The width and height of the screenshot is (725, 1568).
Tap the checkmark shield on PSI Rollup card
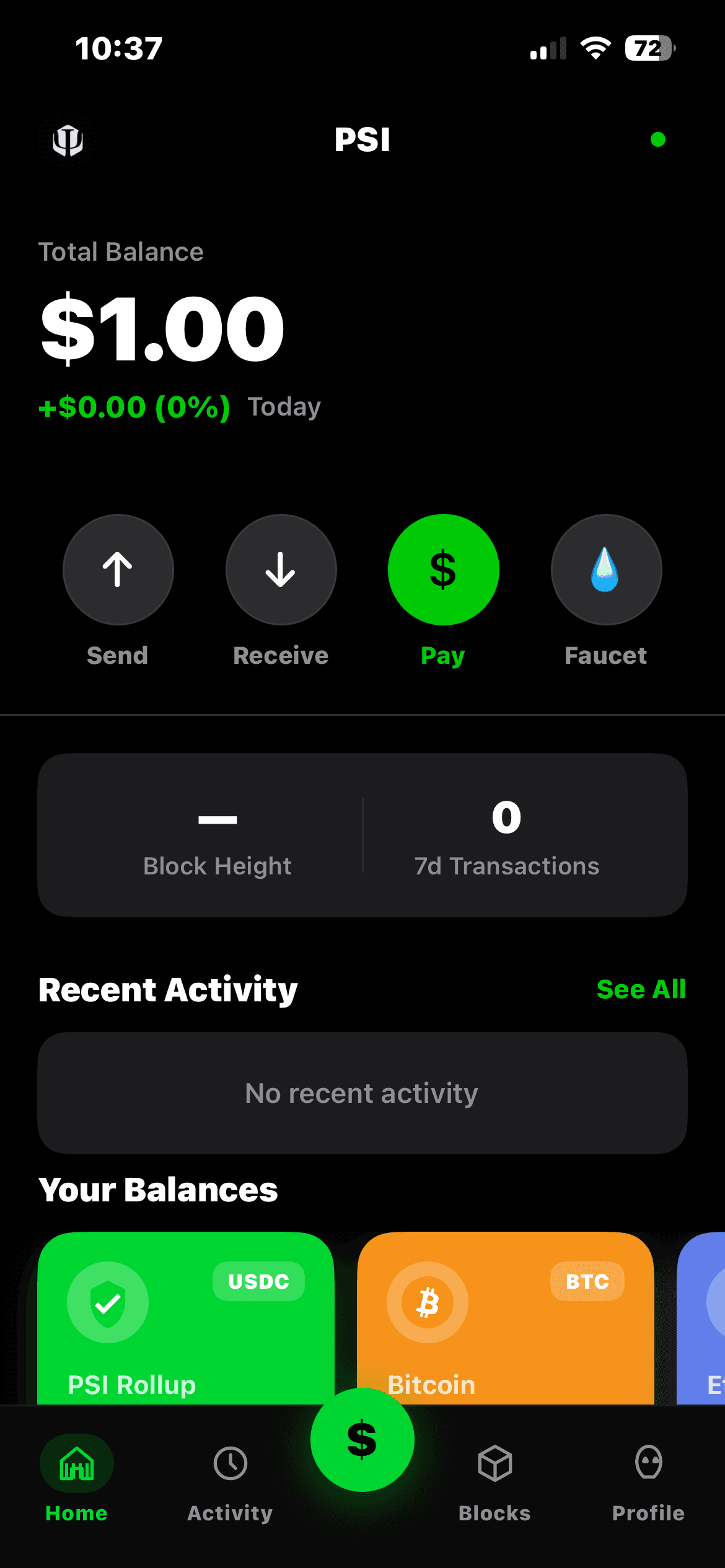[108, 1302]
